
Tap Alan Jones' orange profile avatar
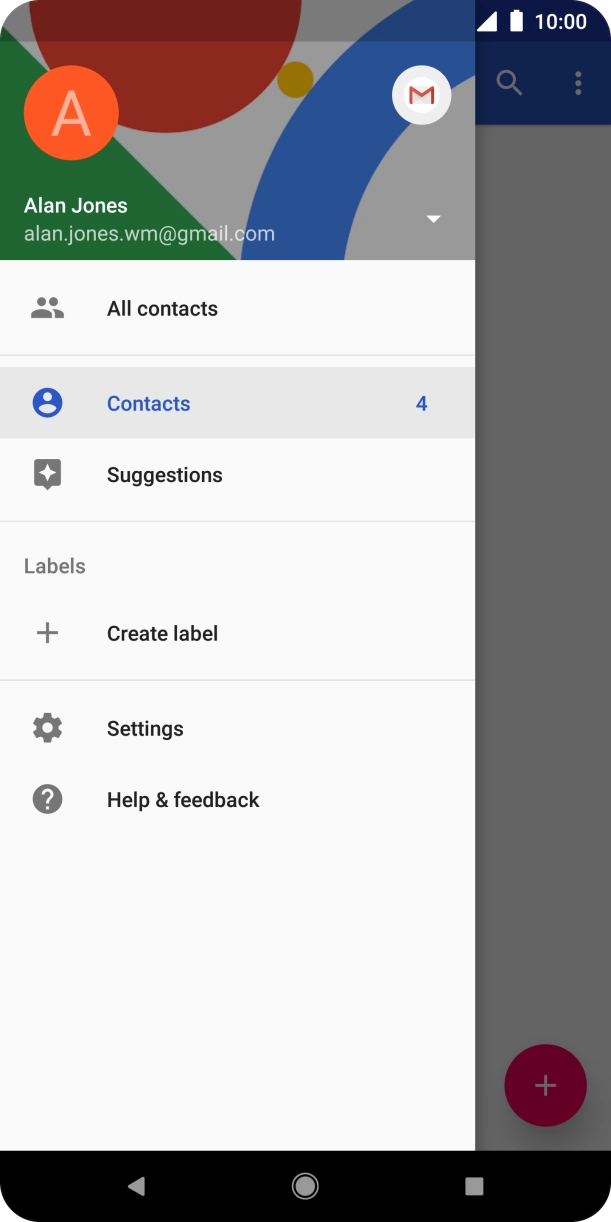[71, 114]
